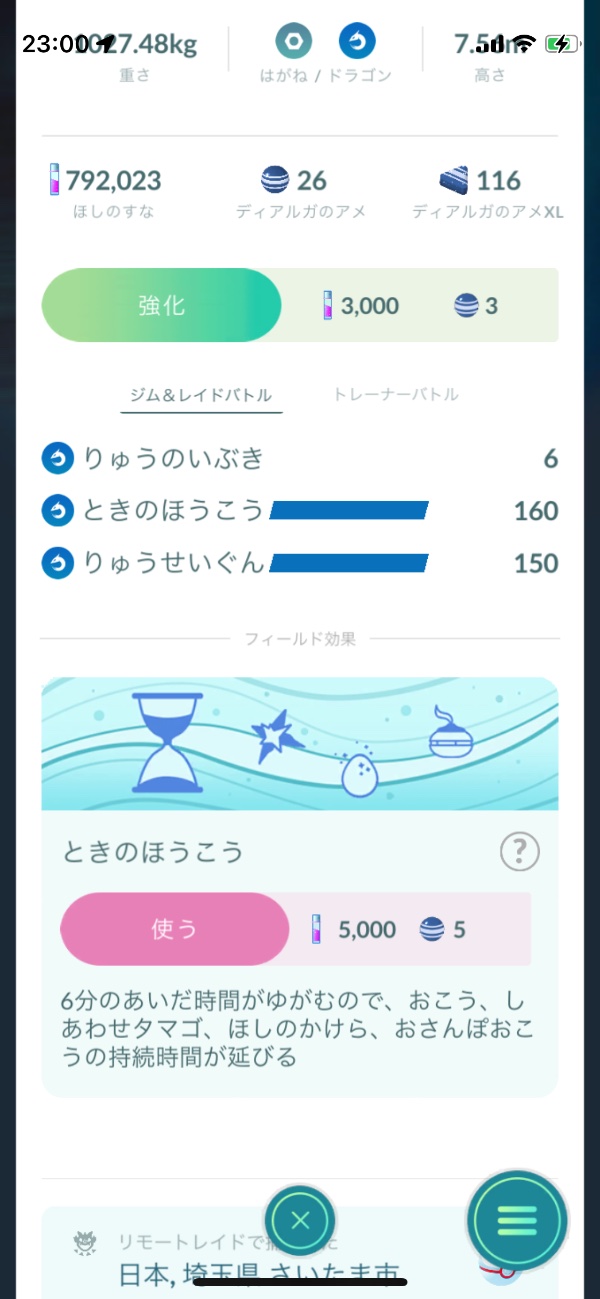Tap the pink 使う button
Screen dimensions: 600x1299
pyautogui.click(x=175, y=929)
